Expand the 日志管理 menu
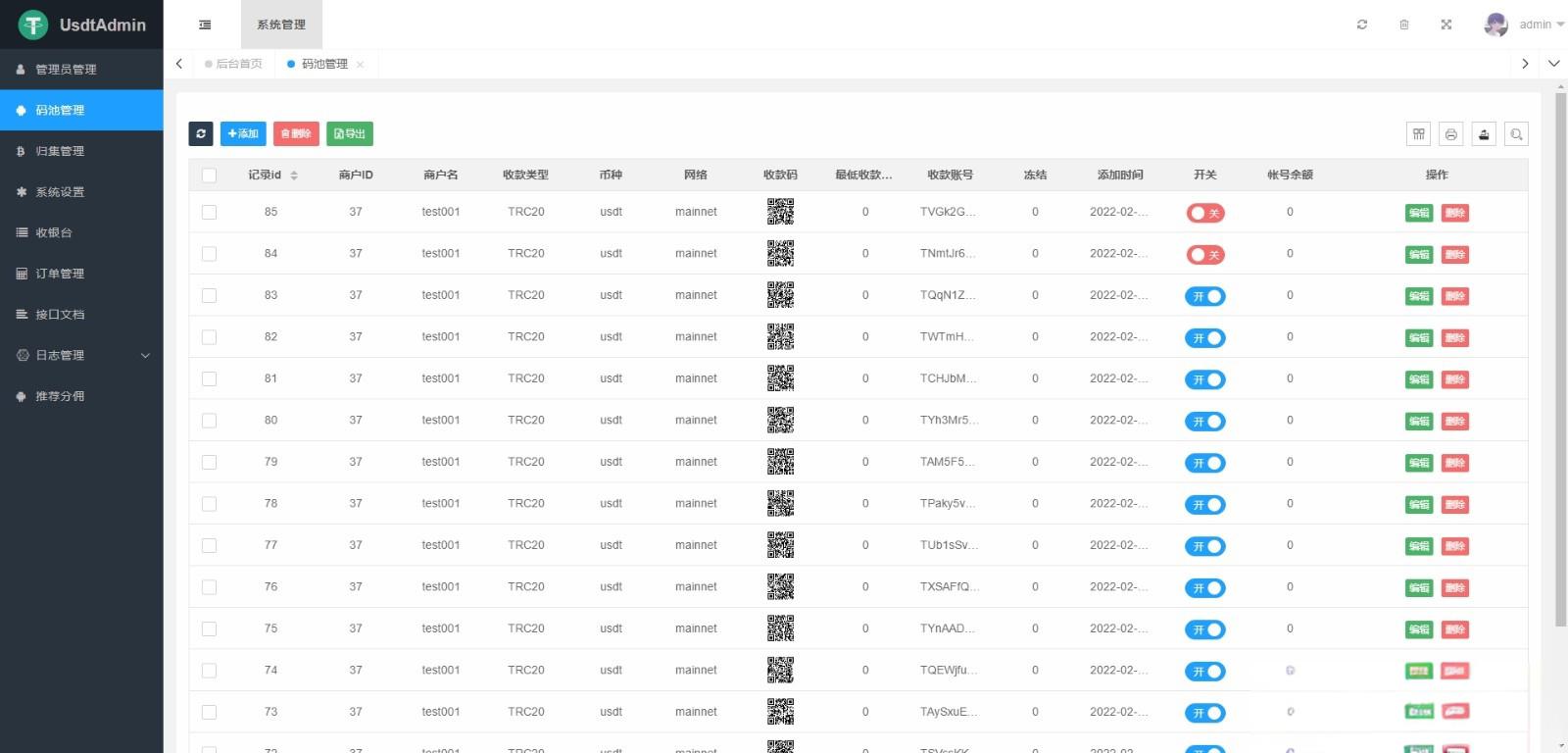 point(81,355)
